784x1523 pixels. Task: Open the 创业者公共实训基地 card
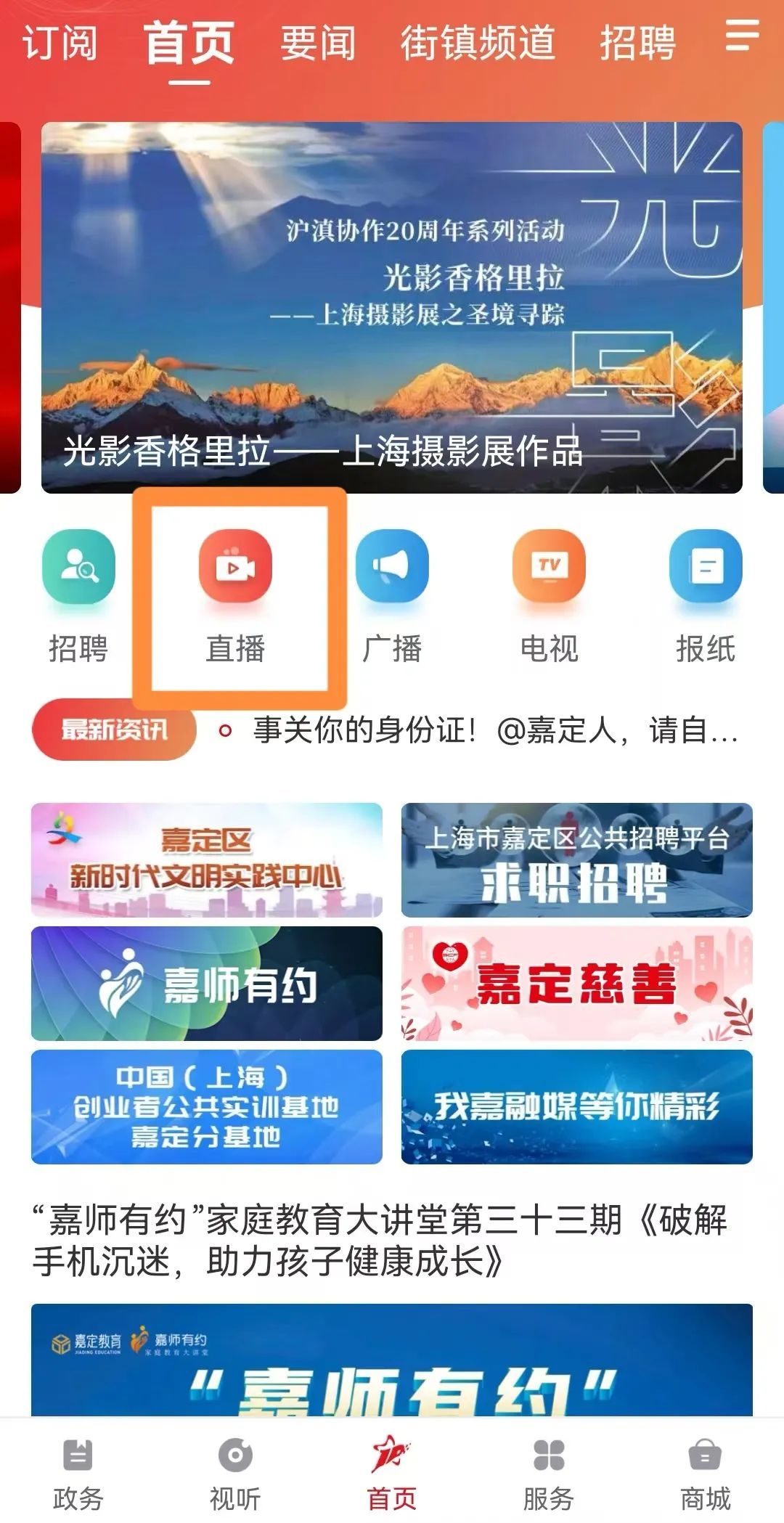click(207, 1107)
